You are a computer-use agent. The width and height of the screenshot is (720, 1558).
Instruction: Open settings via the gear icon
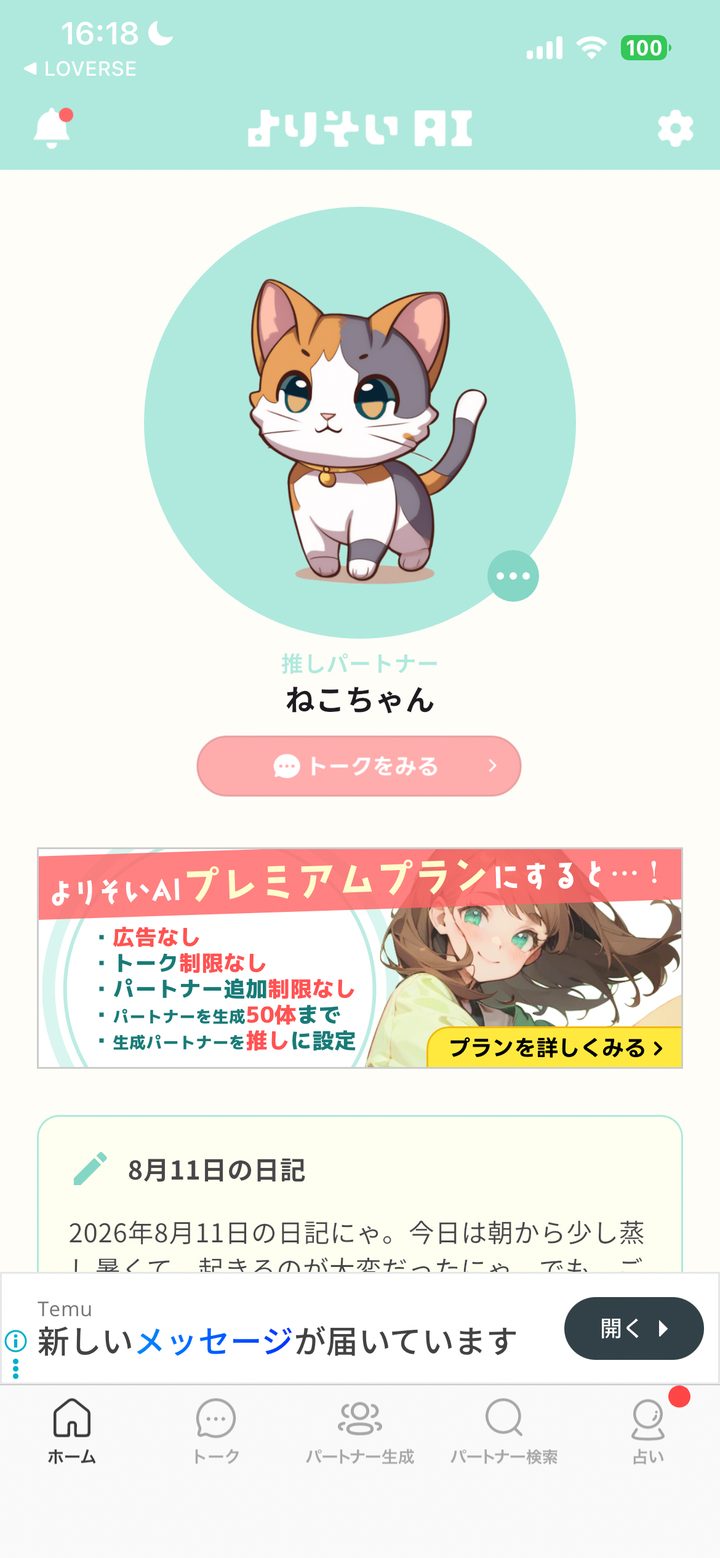click(x=675, y=129)
